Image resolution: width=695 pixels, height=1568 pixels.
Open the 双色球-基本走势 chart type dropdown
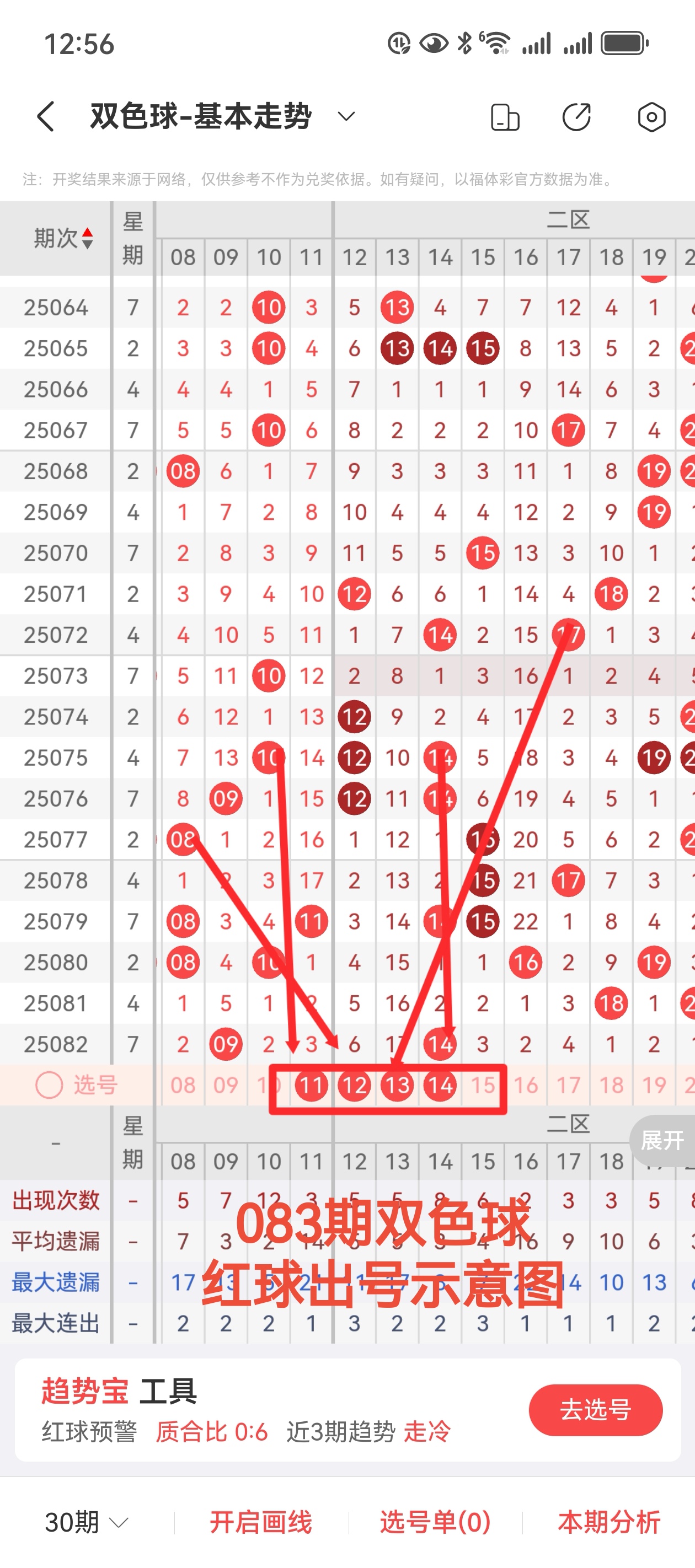(x=346, y=116)
